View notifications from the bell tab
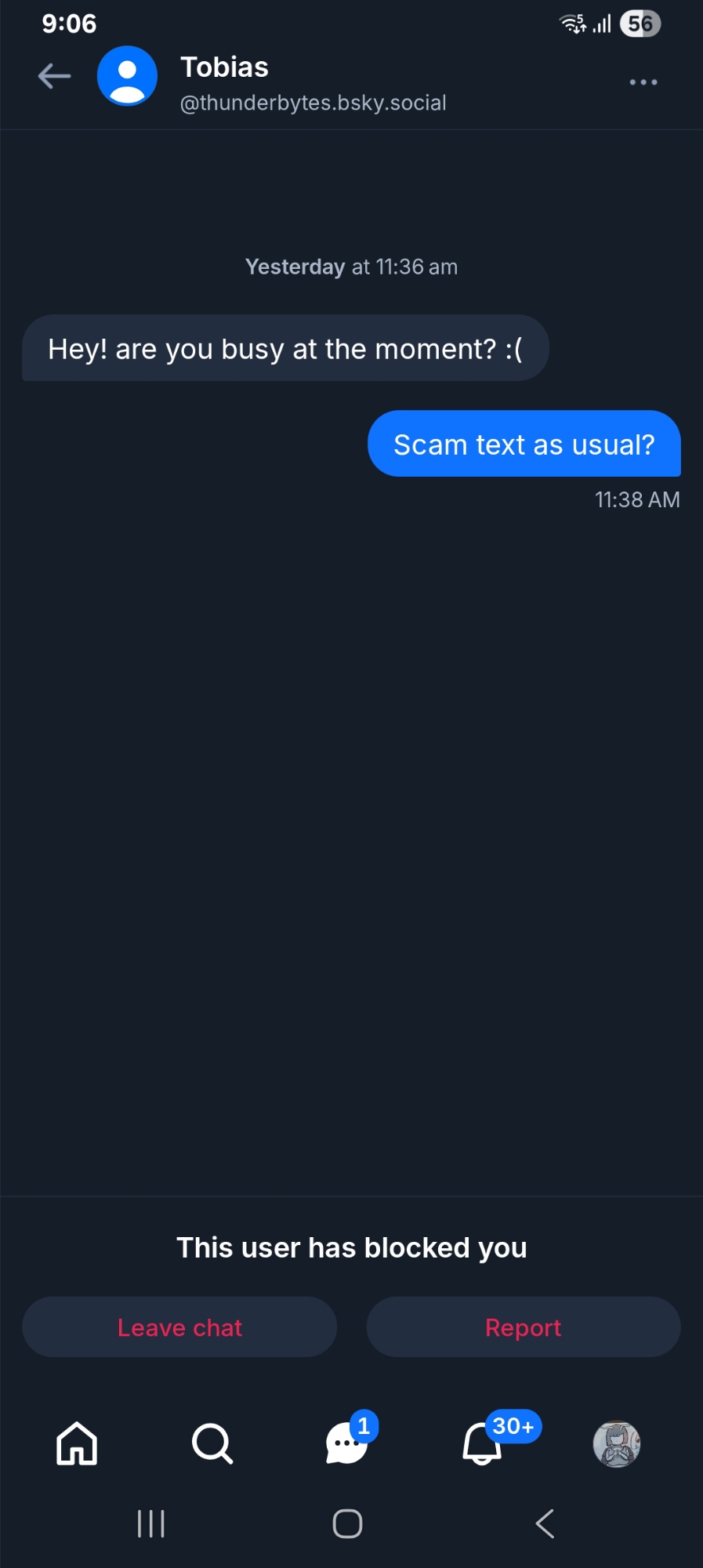703x1568 pixels. pyautogui.click(x=482, y=1443)
